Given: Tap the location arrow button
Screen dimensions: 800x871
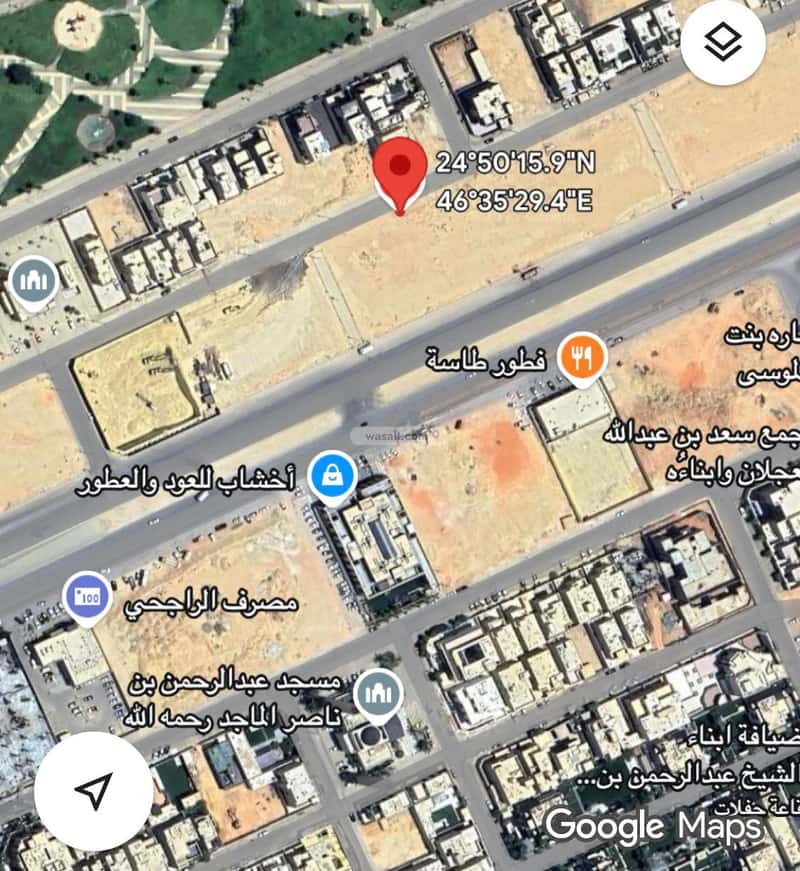Looking at the screenshot, I should pos(93,791).
